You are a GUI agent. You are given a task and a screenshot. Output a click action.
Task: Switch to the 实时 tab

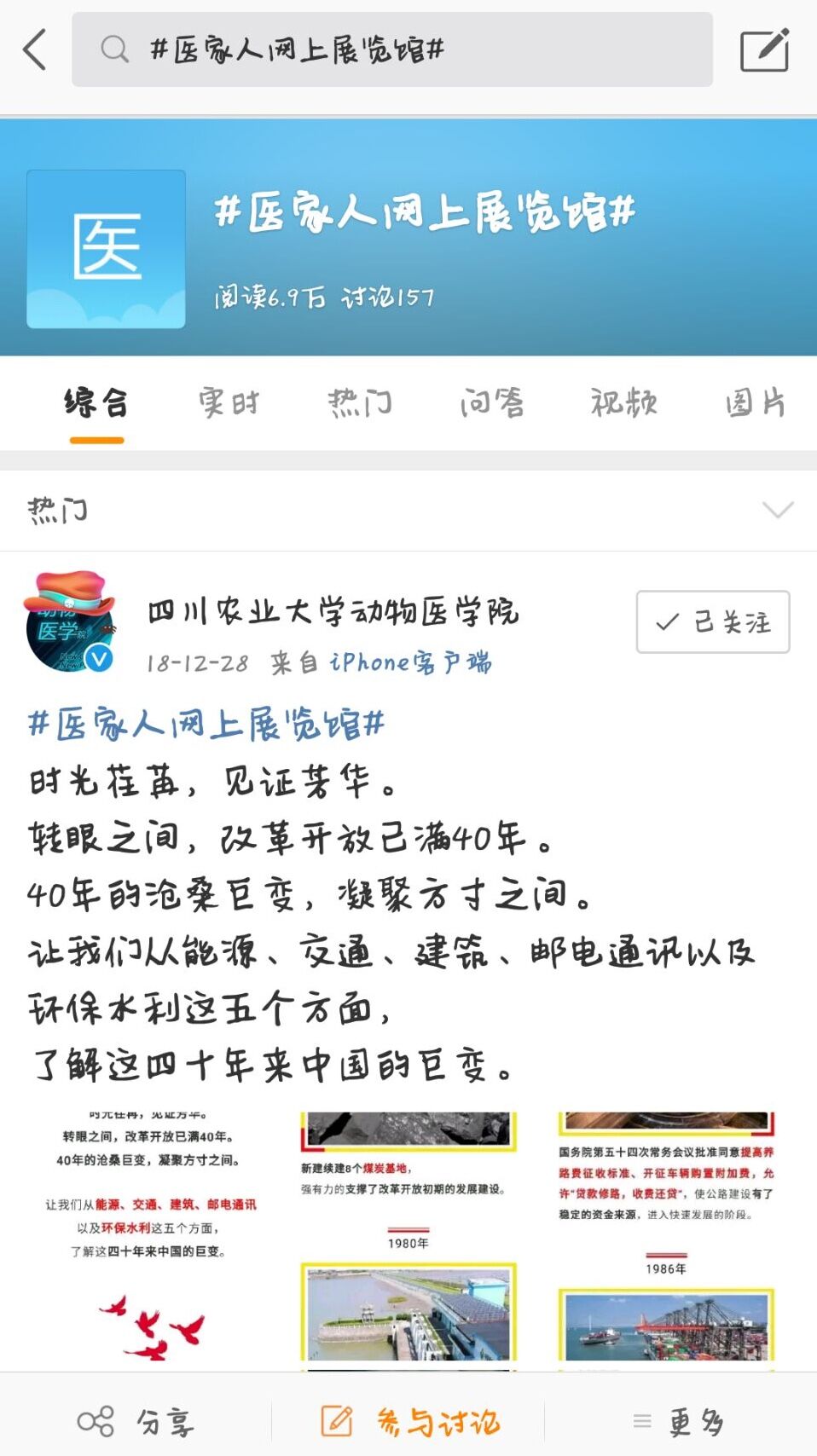pos(229,402)
